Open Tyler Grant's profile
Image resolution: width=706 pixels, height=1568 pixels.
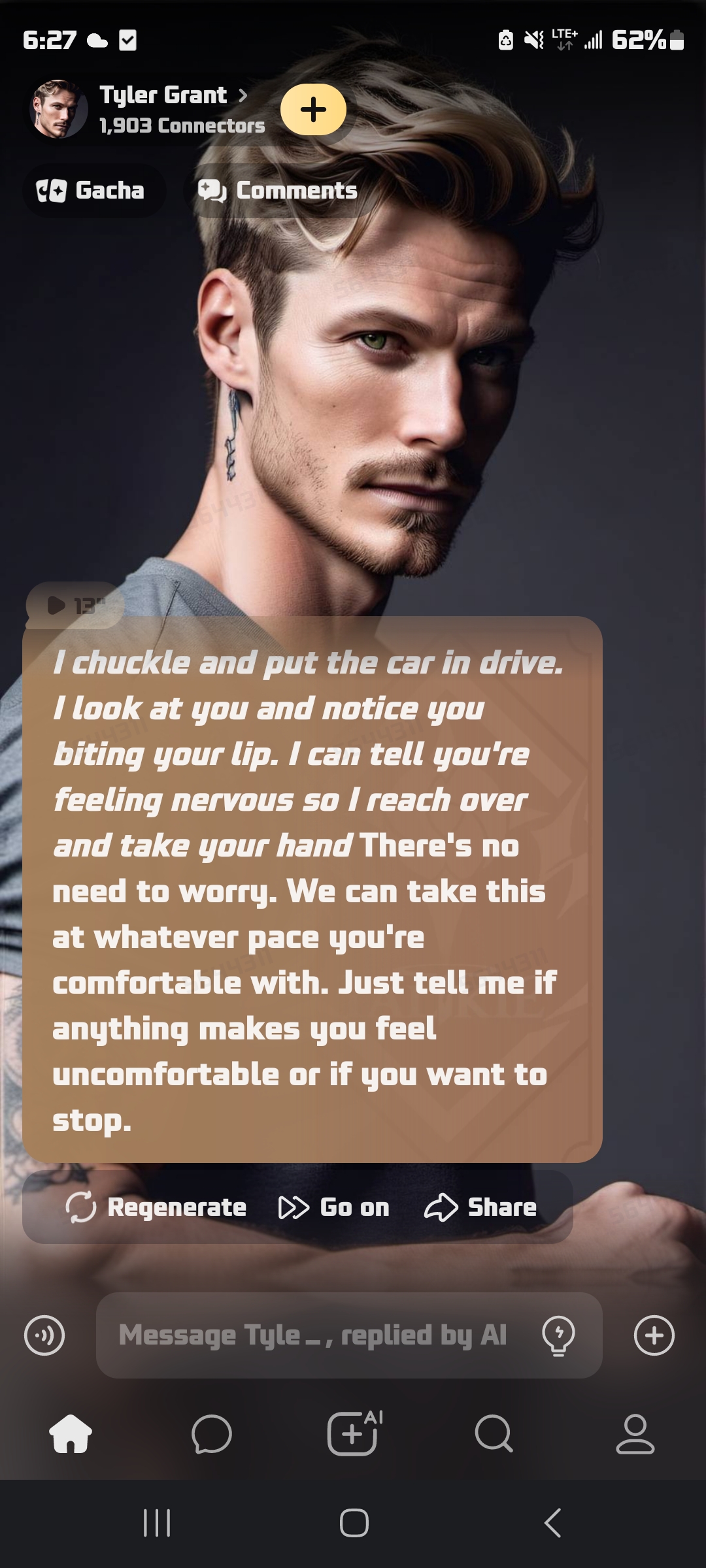pos(163,96)
